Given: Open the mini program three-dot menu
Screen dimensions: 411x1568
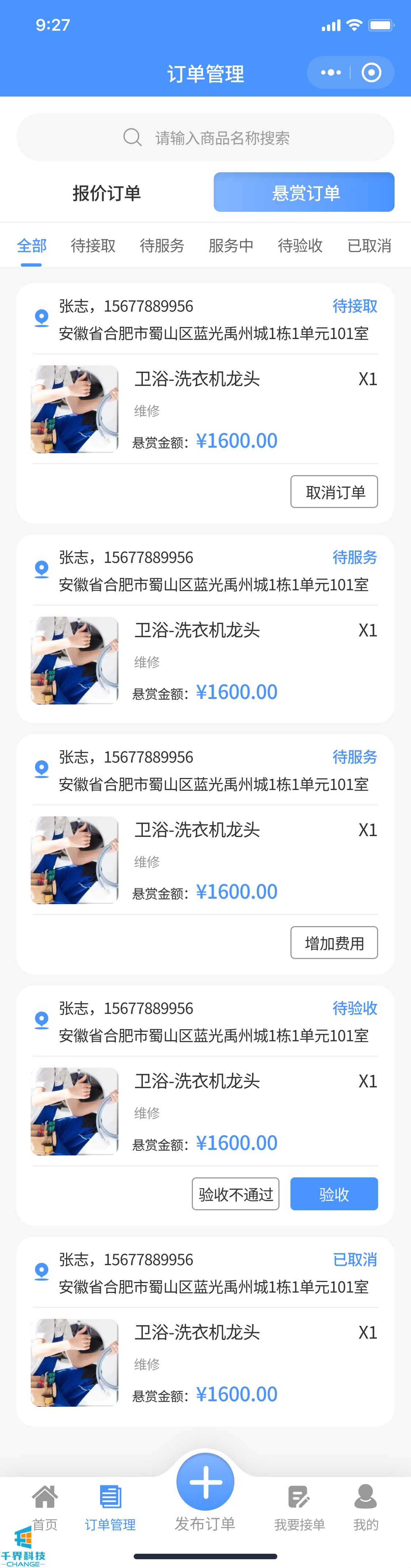Looking at the screenshot, I should (x=330, y=73).
